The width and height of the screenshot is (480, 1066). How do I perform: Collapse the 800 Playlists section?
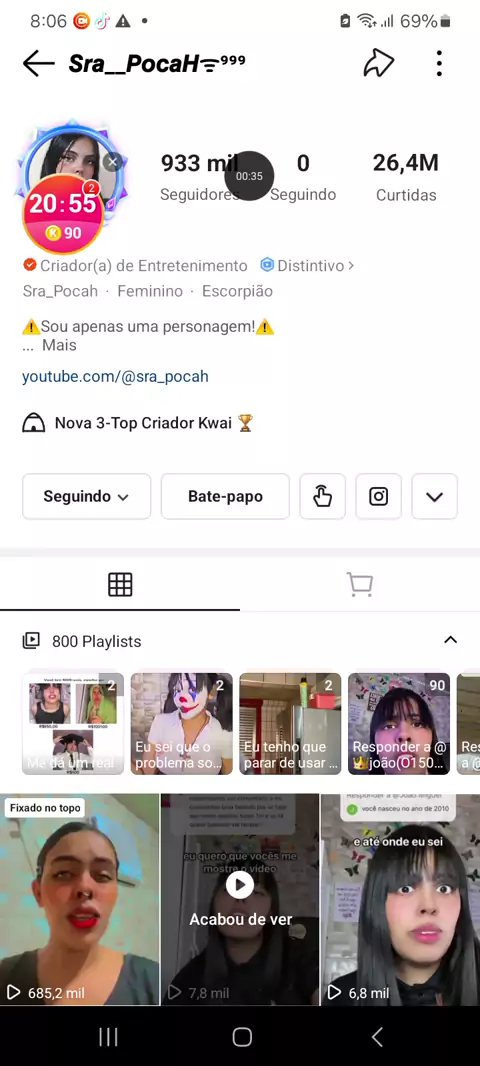(450, 640)
